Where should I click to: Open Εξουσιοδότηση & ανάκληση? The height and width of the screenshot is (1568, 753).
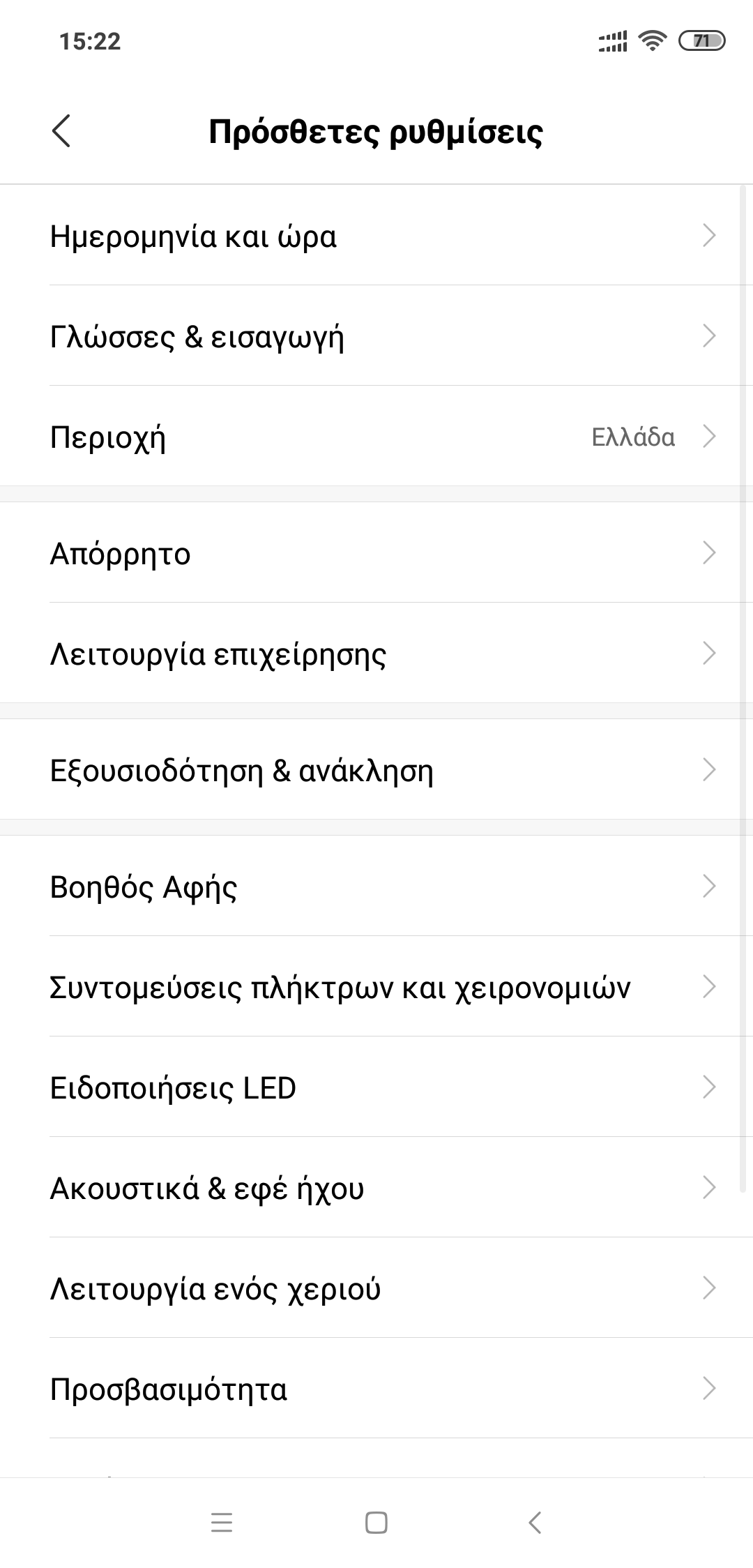376,770
